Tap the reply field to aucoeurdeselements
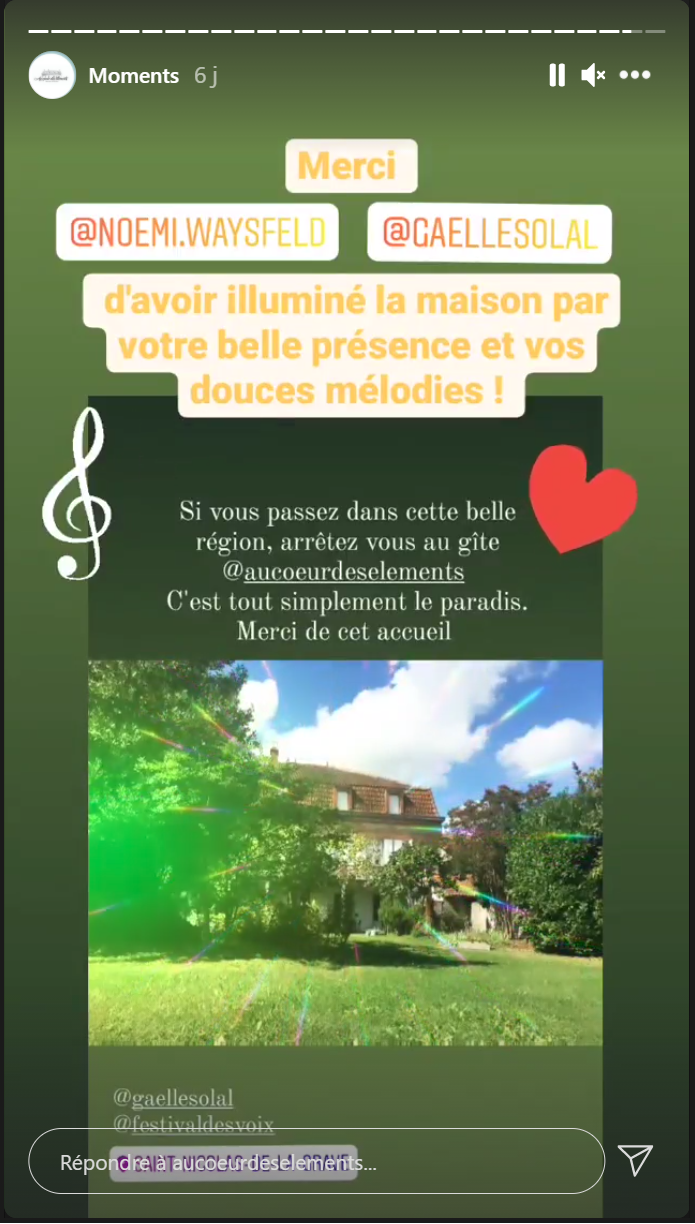The width and height of the screenshot is (695, 1224). click(317, 1162)
